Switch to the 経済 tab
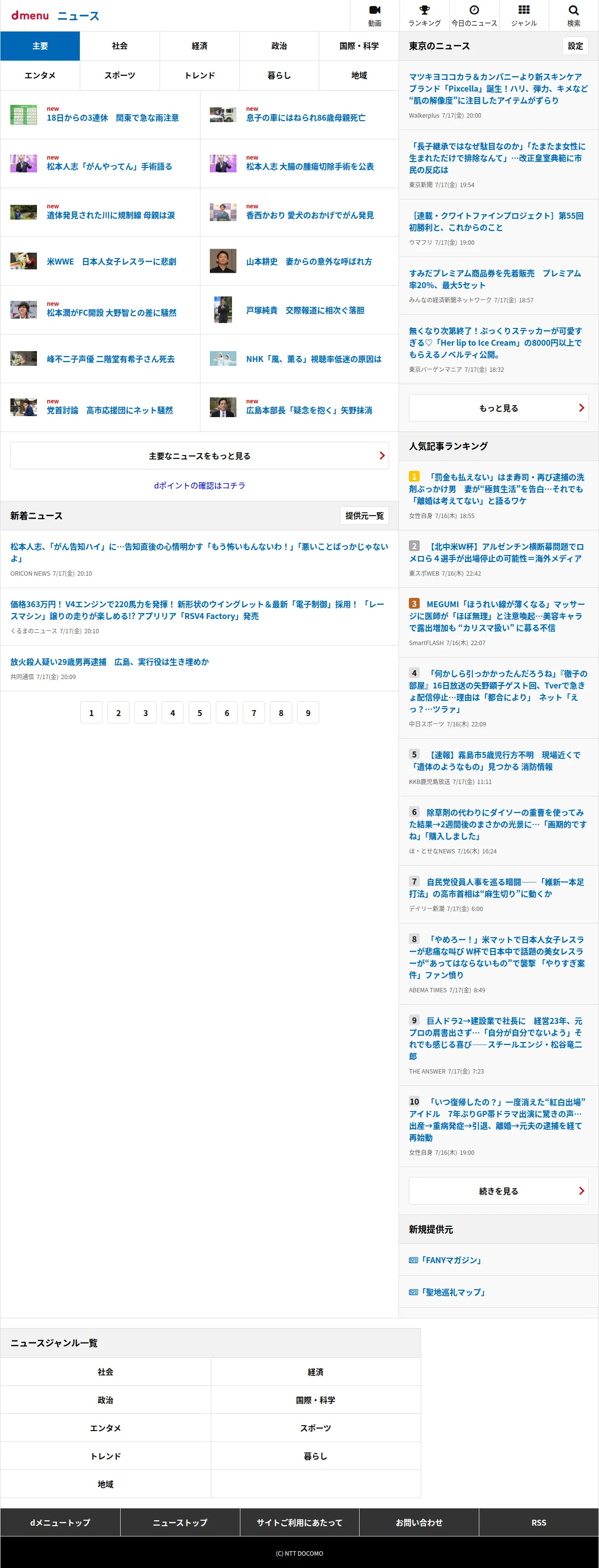The width and height of the screenshot is (599, 1568). pyautogui.click(x=200, y=46)
